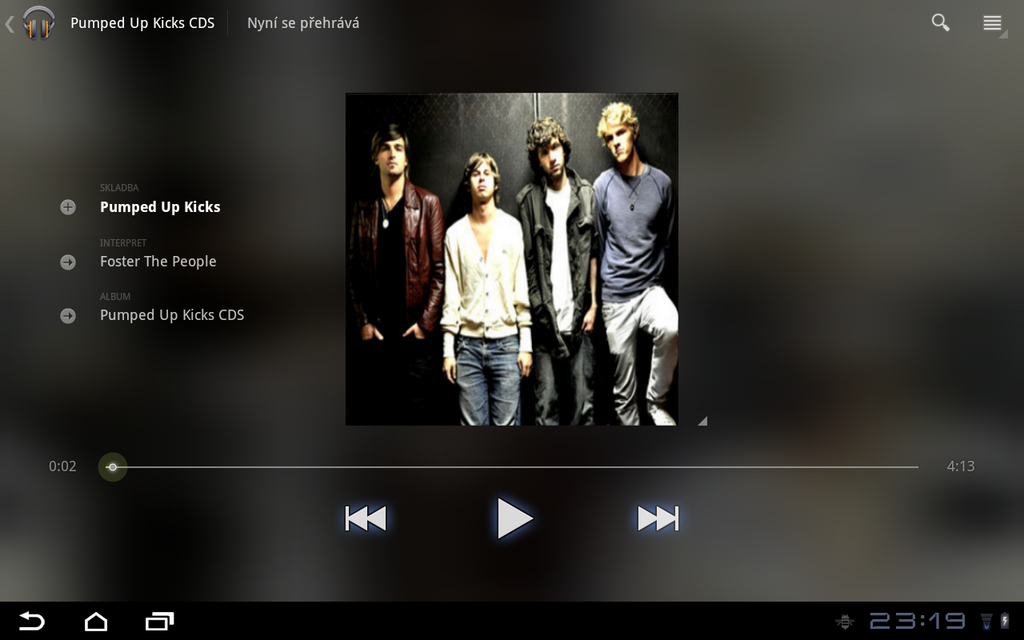The image size is (1024, 640).
Task: Tap the playback progress bar
Action: click(515, 467)
